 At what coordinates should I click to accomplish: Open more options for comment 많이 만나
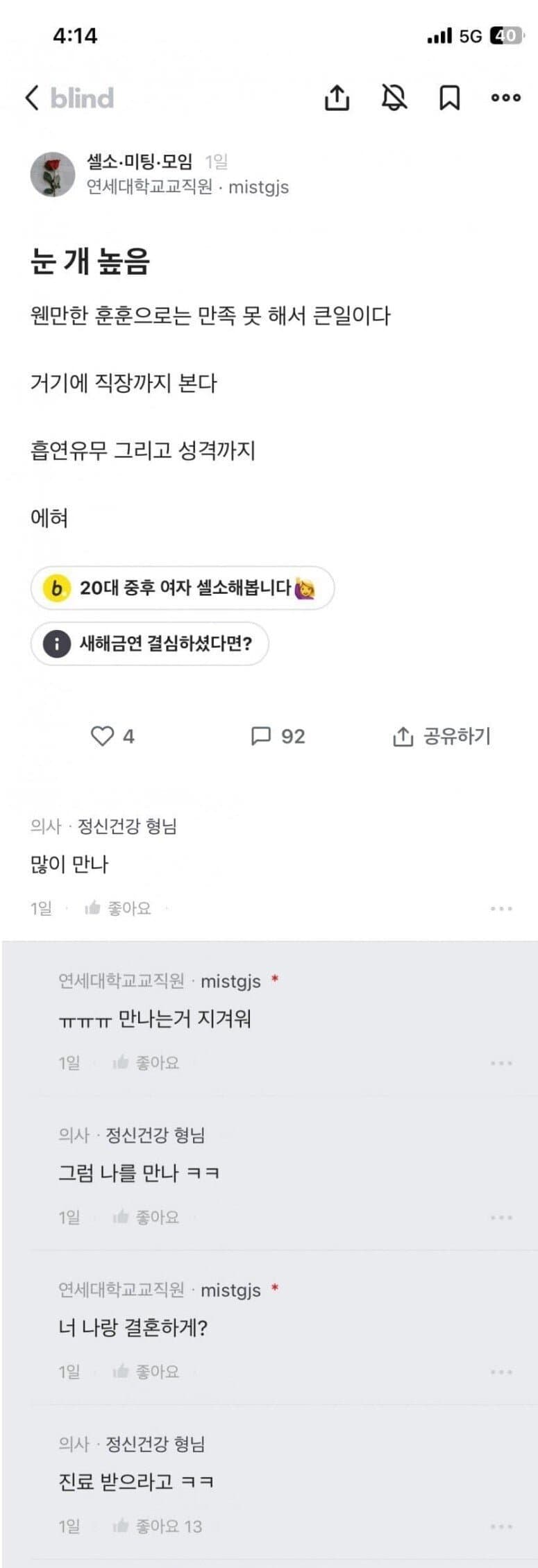(x=501, y=908)
